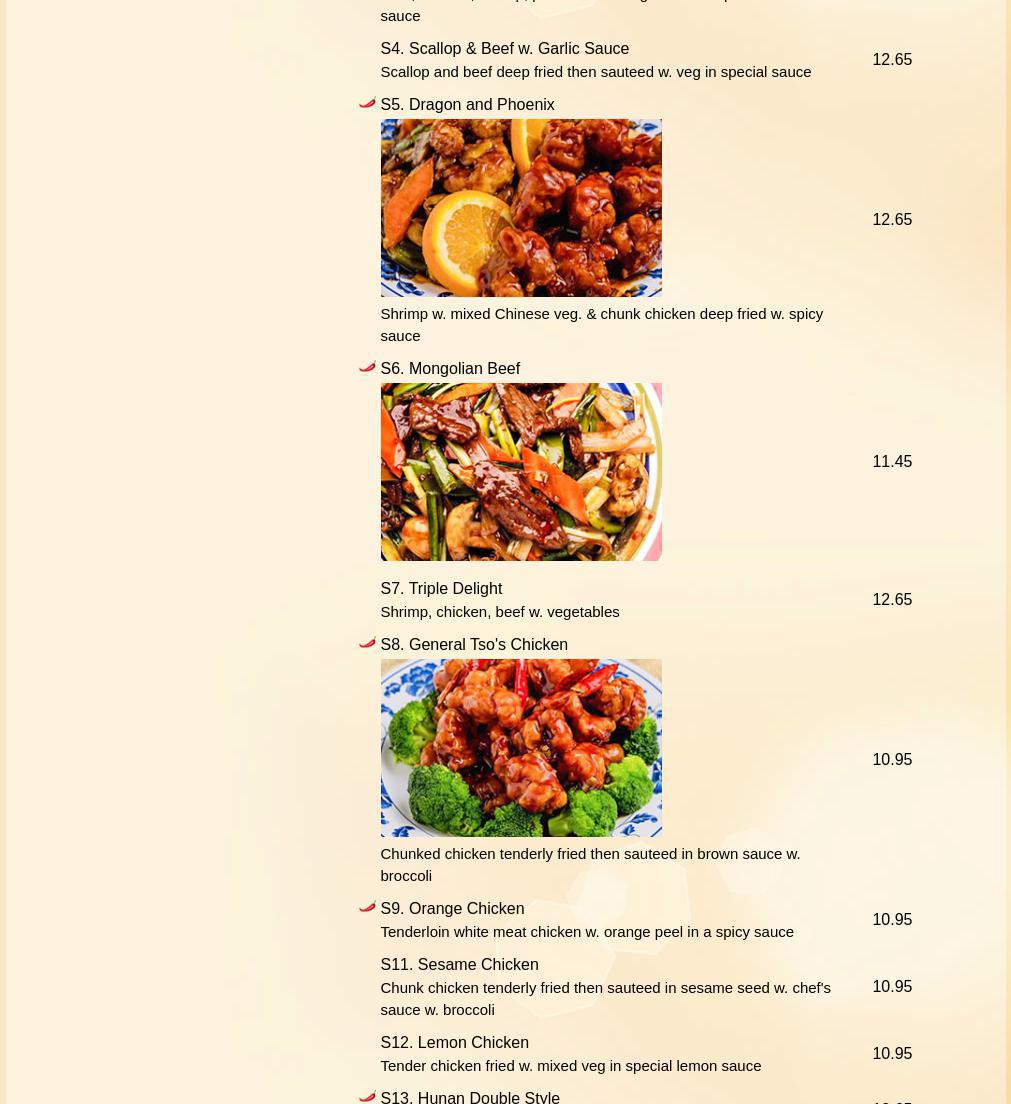View the General Tso's Chicken photo
1011x1104 pixels.
pyautogui.click(x=520, y=748)
